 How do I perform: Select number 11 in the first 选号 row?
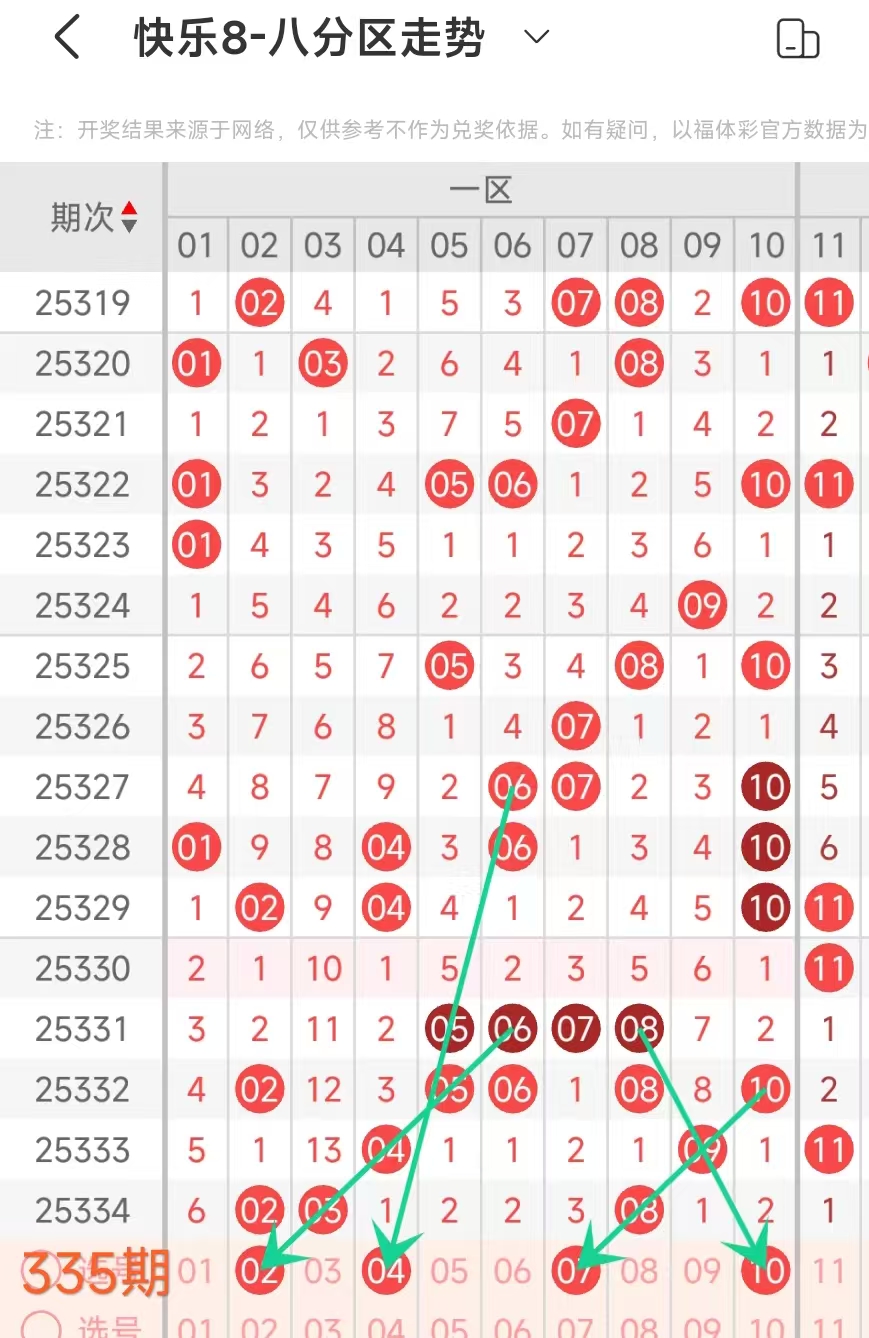tap(829, 1272)
